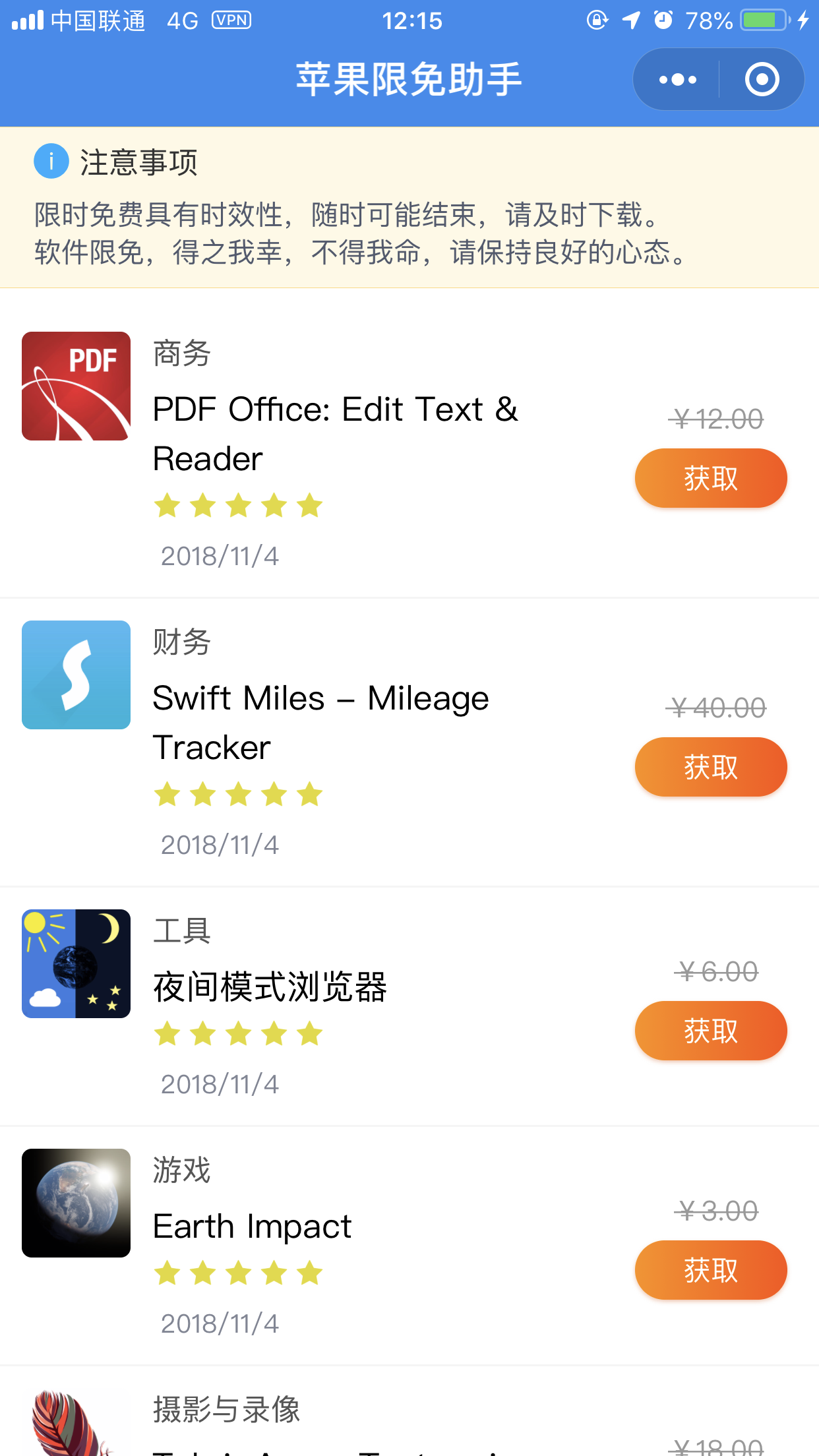
Task: Tap the five-star rating of PDF Office
Action: click(239, 505)
